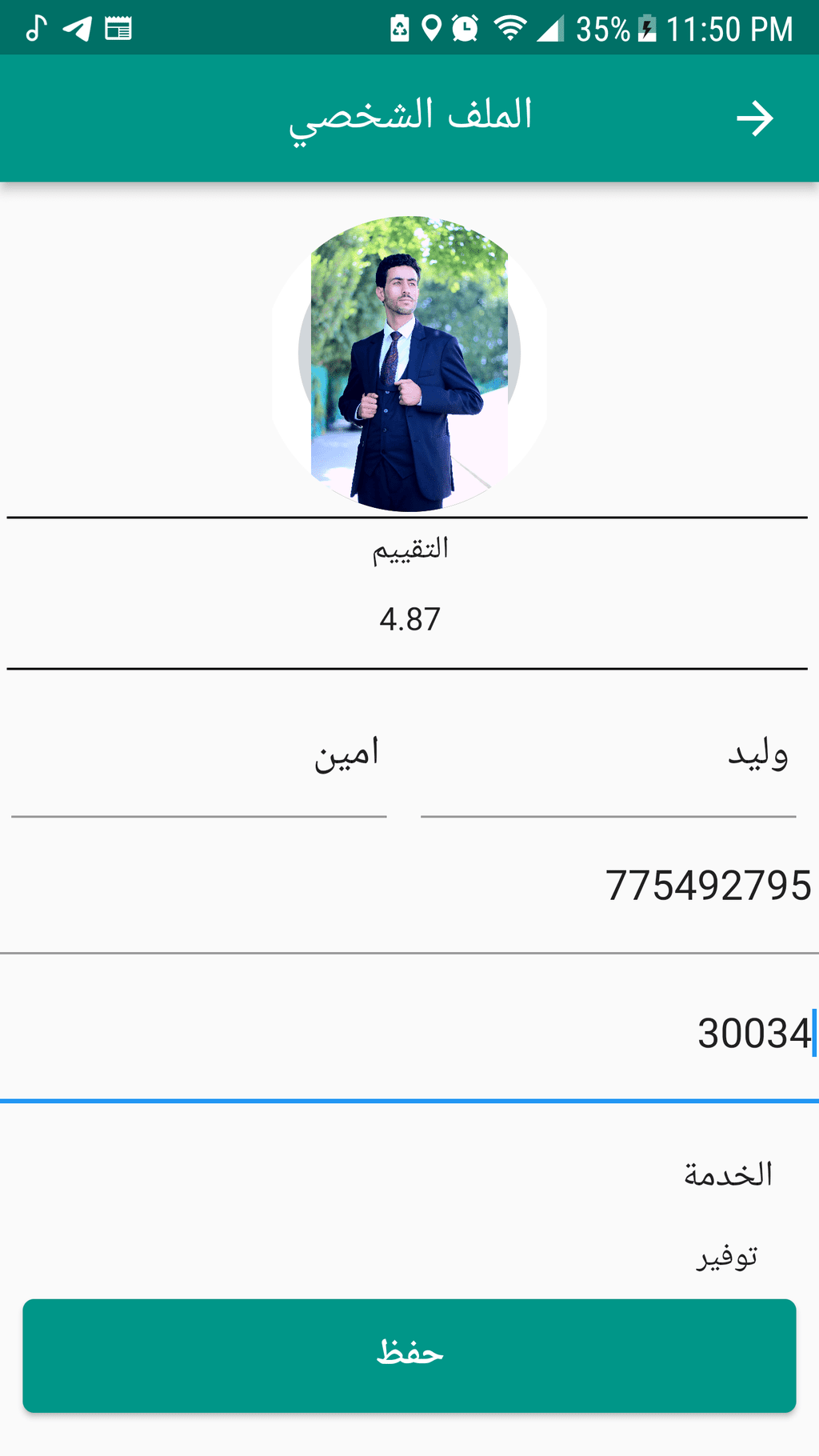Open the service selector showing توفير
This screenshot has height=1456, width=819.
726,1257
